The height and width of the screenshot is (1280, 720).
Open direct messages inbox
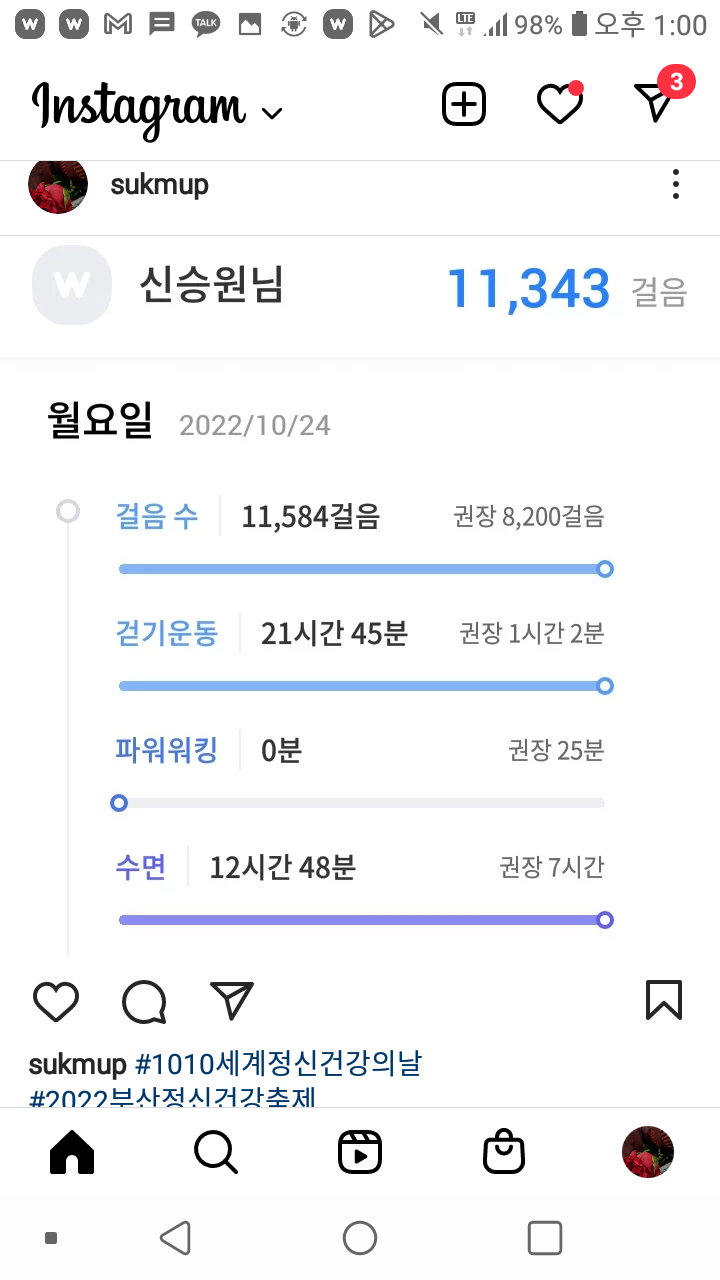click(656, 102)
